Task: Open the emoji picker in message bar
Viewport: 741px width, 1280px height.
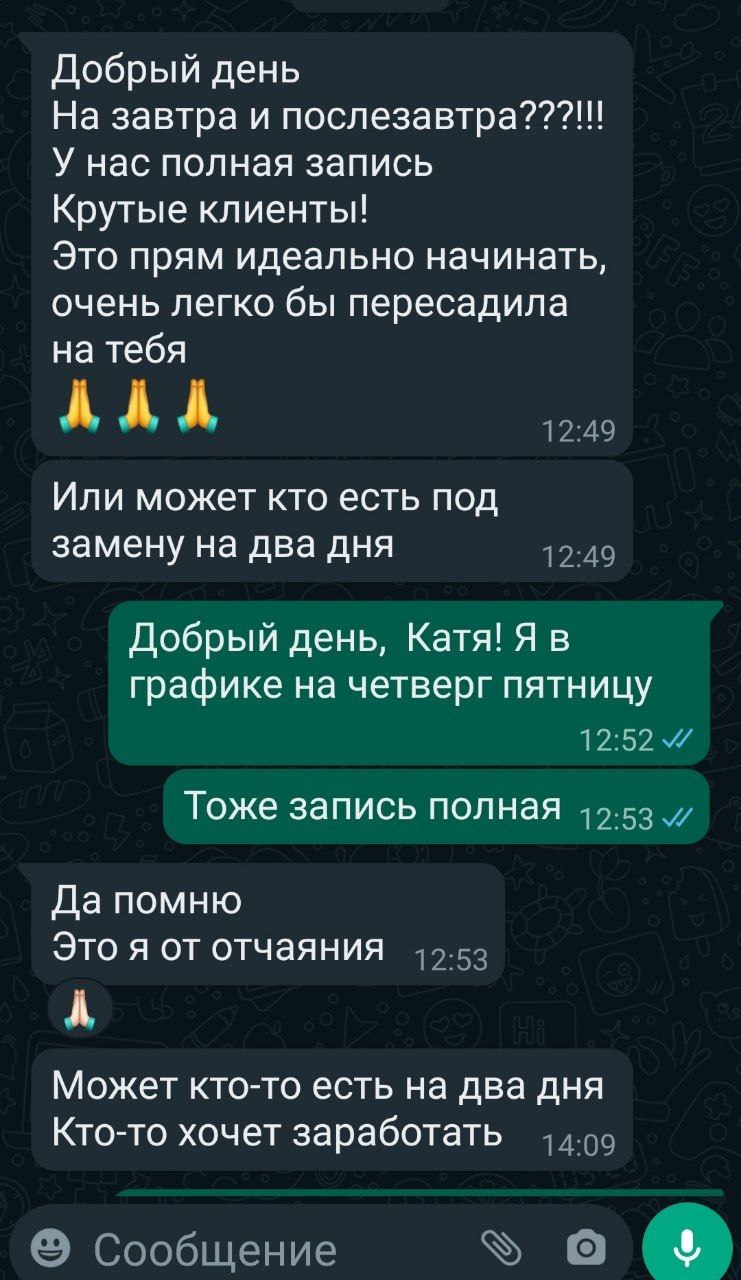Action: [x=50, y=1248]
